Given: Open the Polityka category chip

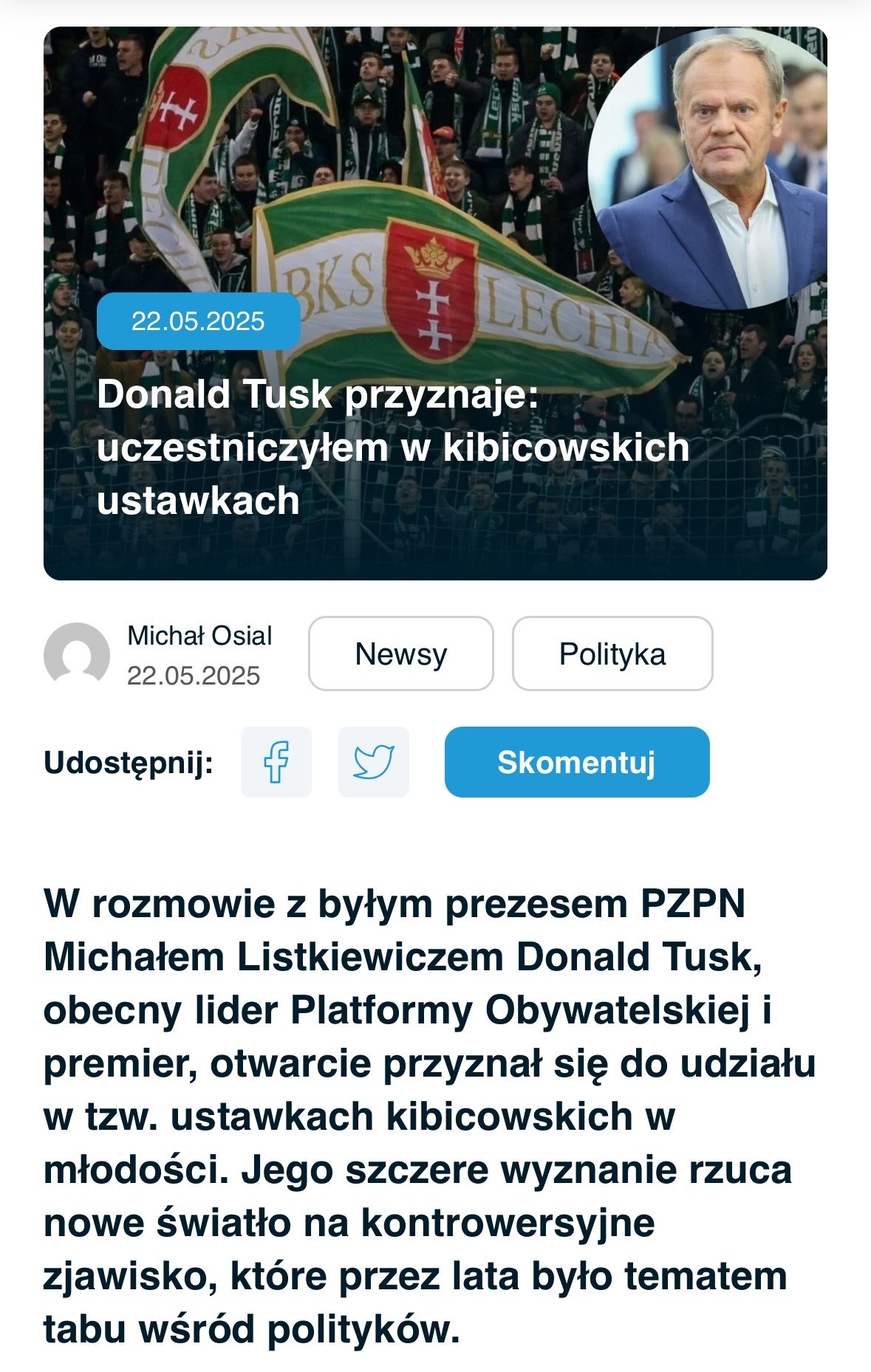Looking at the screenshot, I should coord(612,654).
